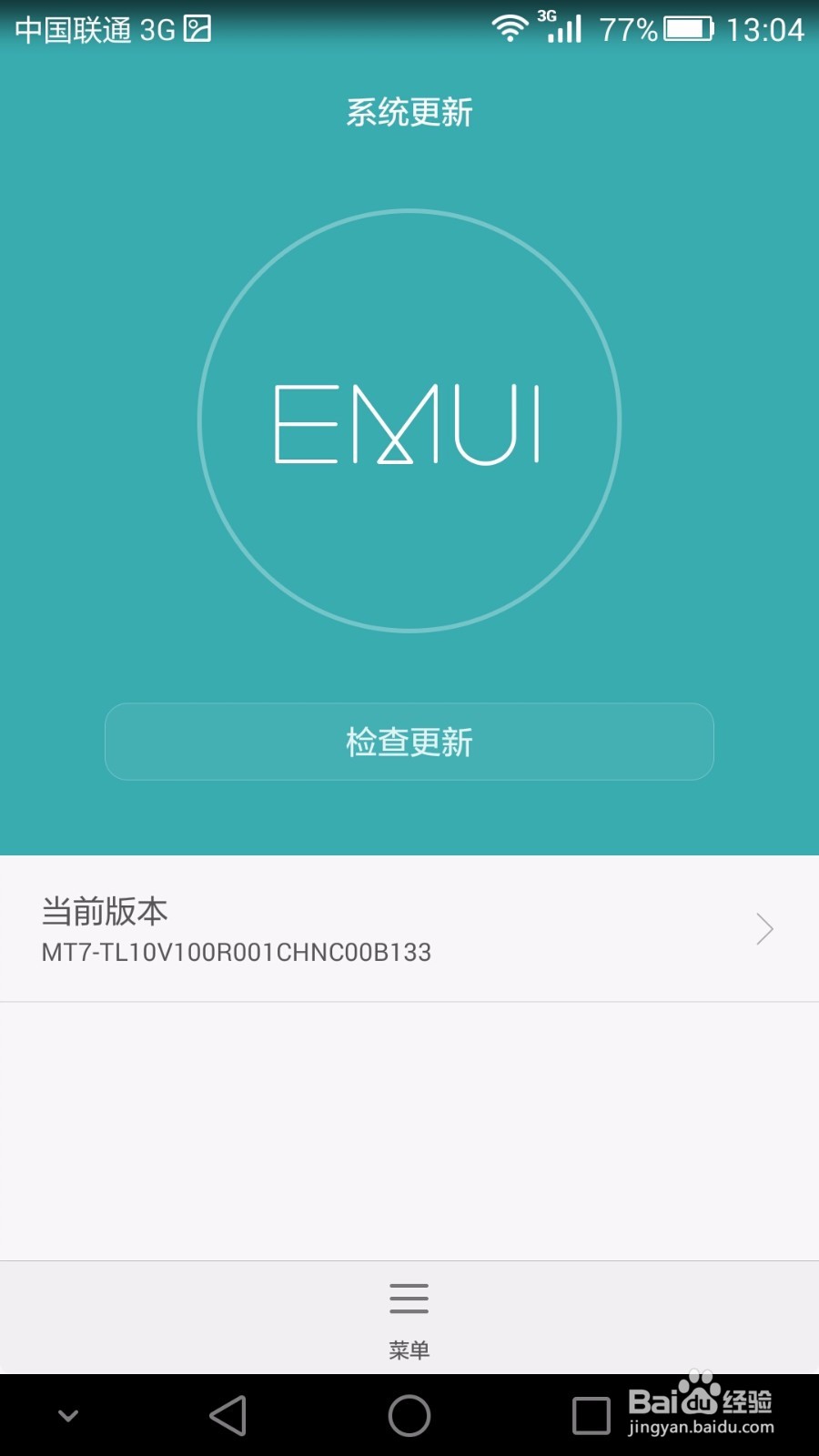Tap the 当前版本 label
Viewport: 819px width, 1456px height.
(105, 910)
